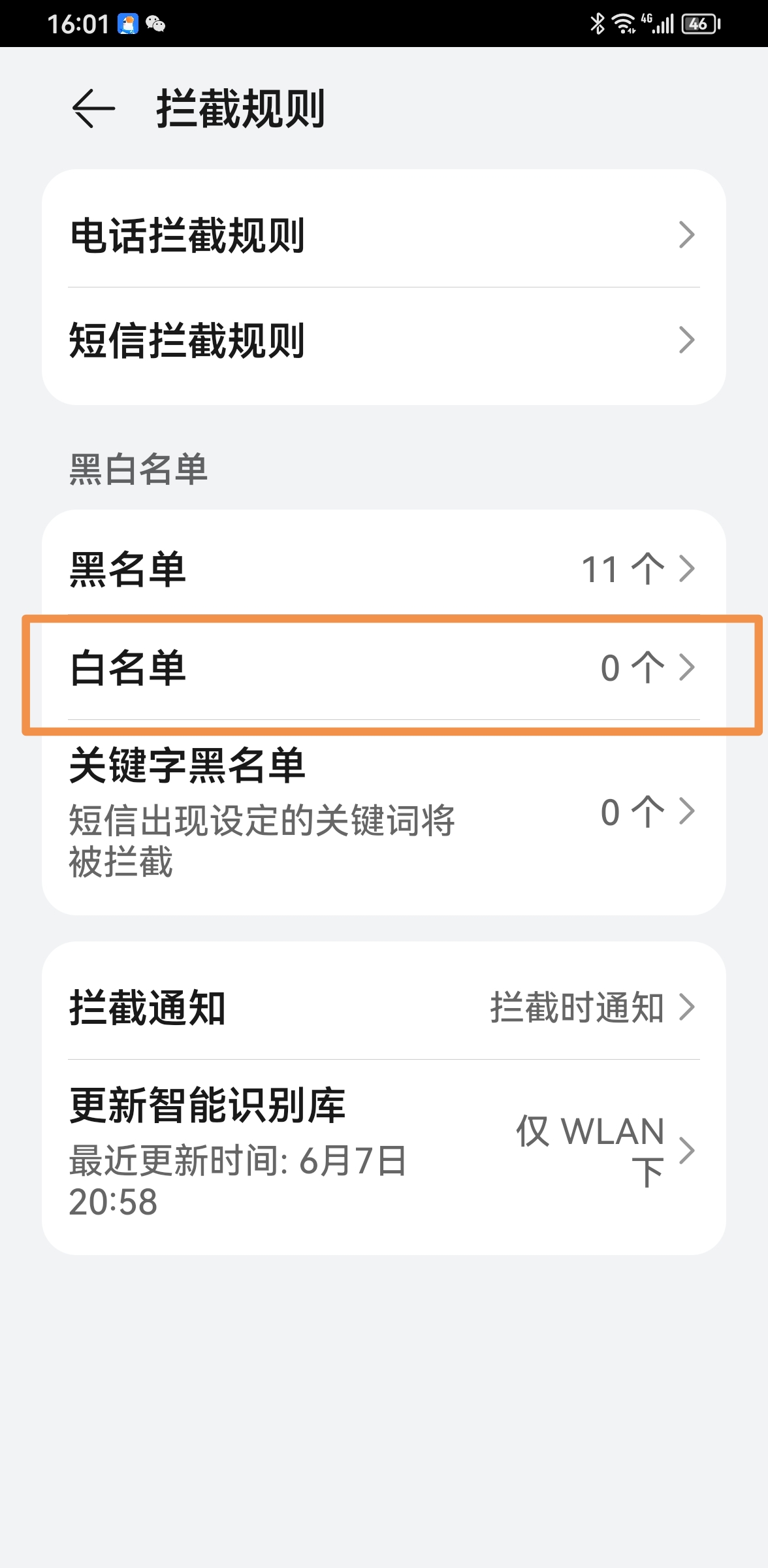This screenshot has width=768, height=1568.
Task: Tap the 拦截规则 page title
Action: point(242,108)
